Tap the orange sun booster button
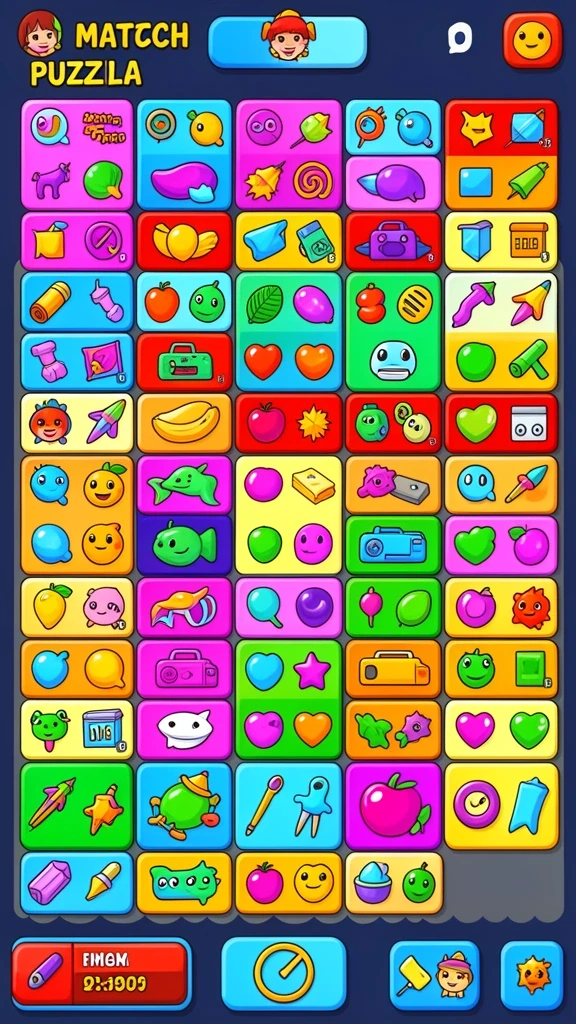The image size is (576, 1024). 532,975
